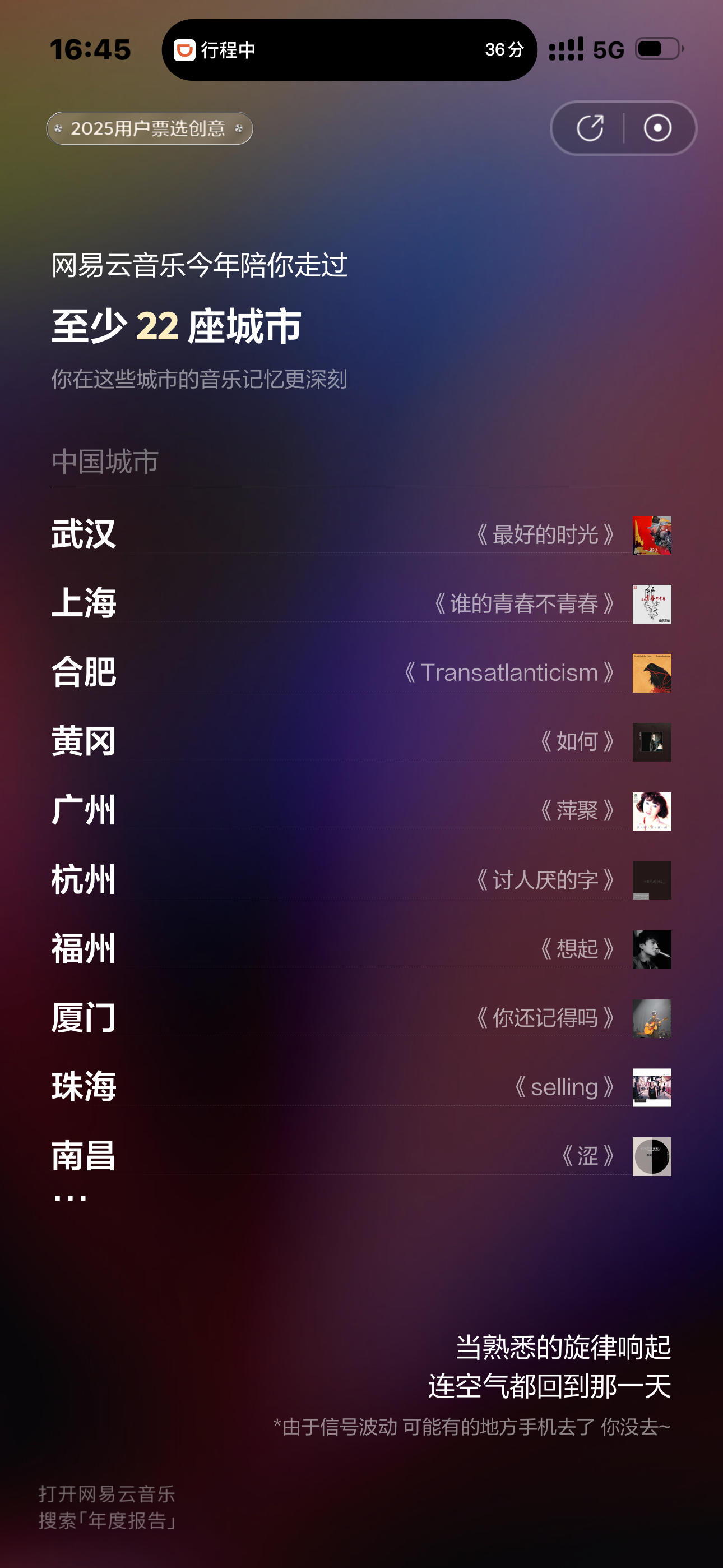This screenshot has height=1568, width=723.
Task: Share this annual report page
Action: 589,128
